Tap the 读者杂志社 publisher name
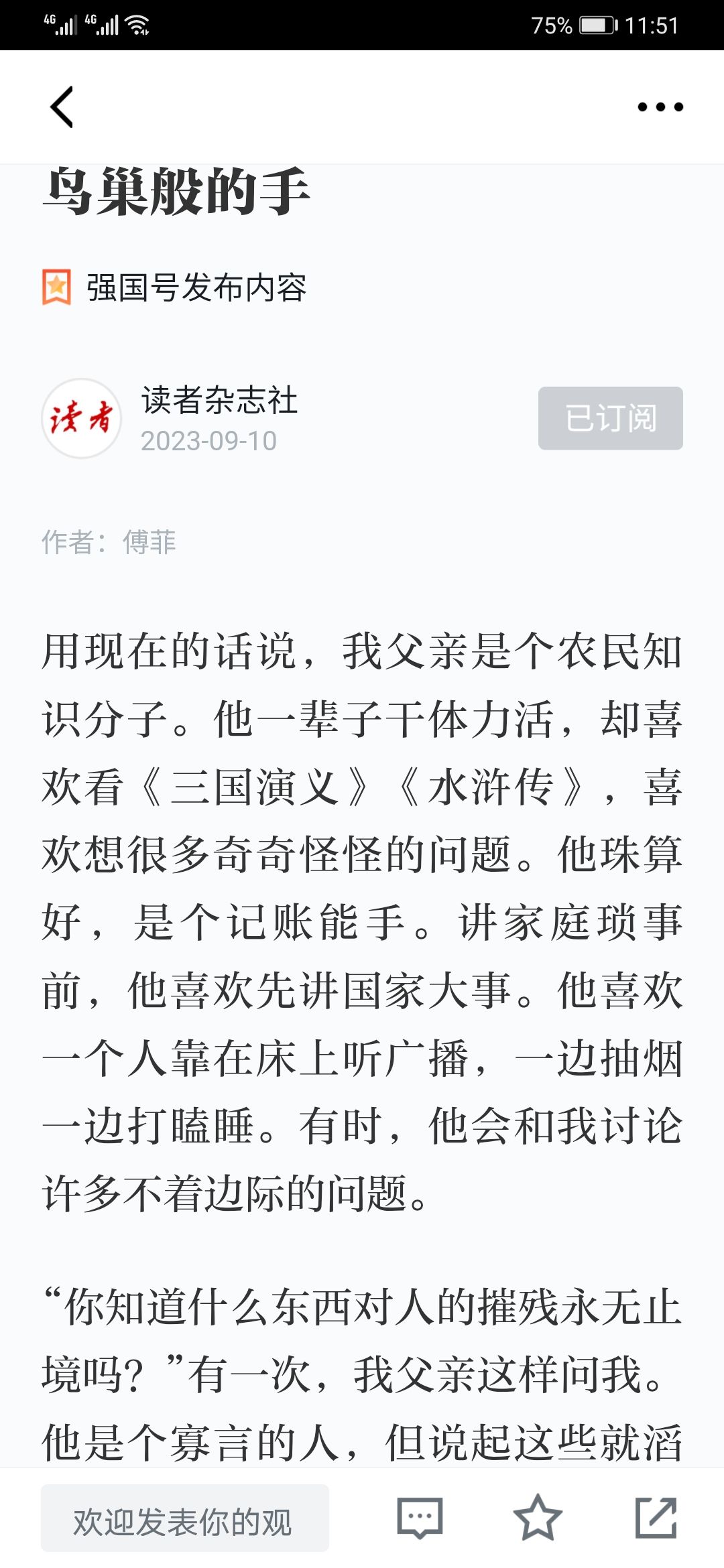Image resolution: width=724 pixels, height=1568 pixels. (x=219, y=401)
